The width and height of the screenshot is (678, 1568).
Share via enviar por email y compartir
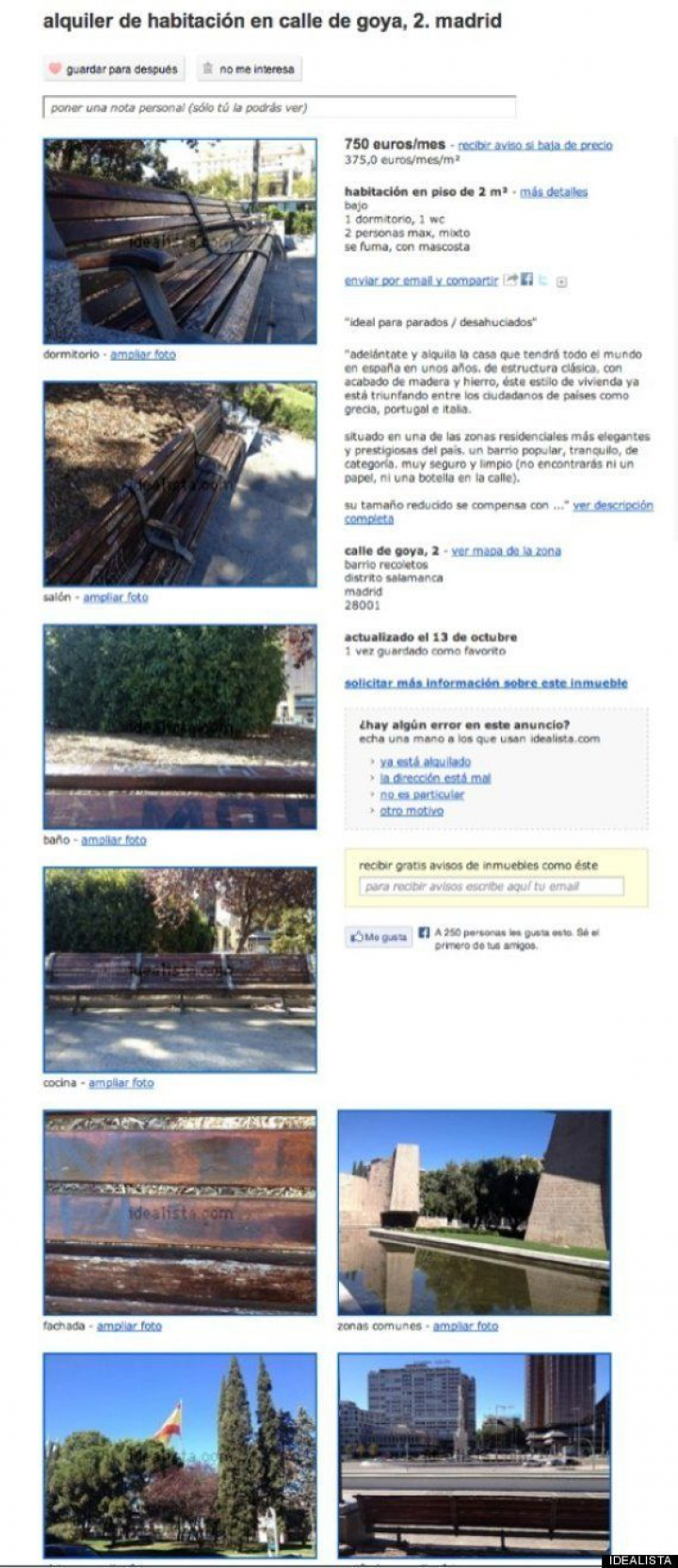click(421, 281)
